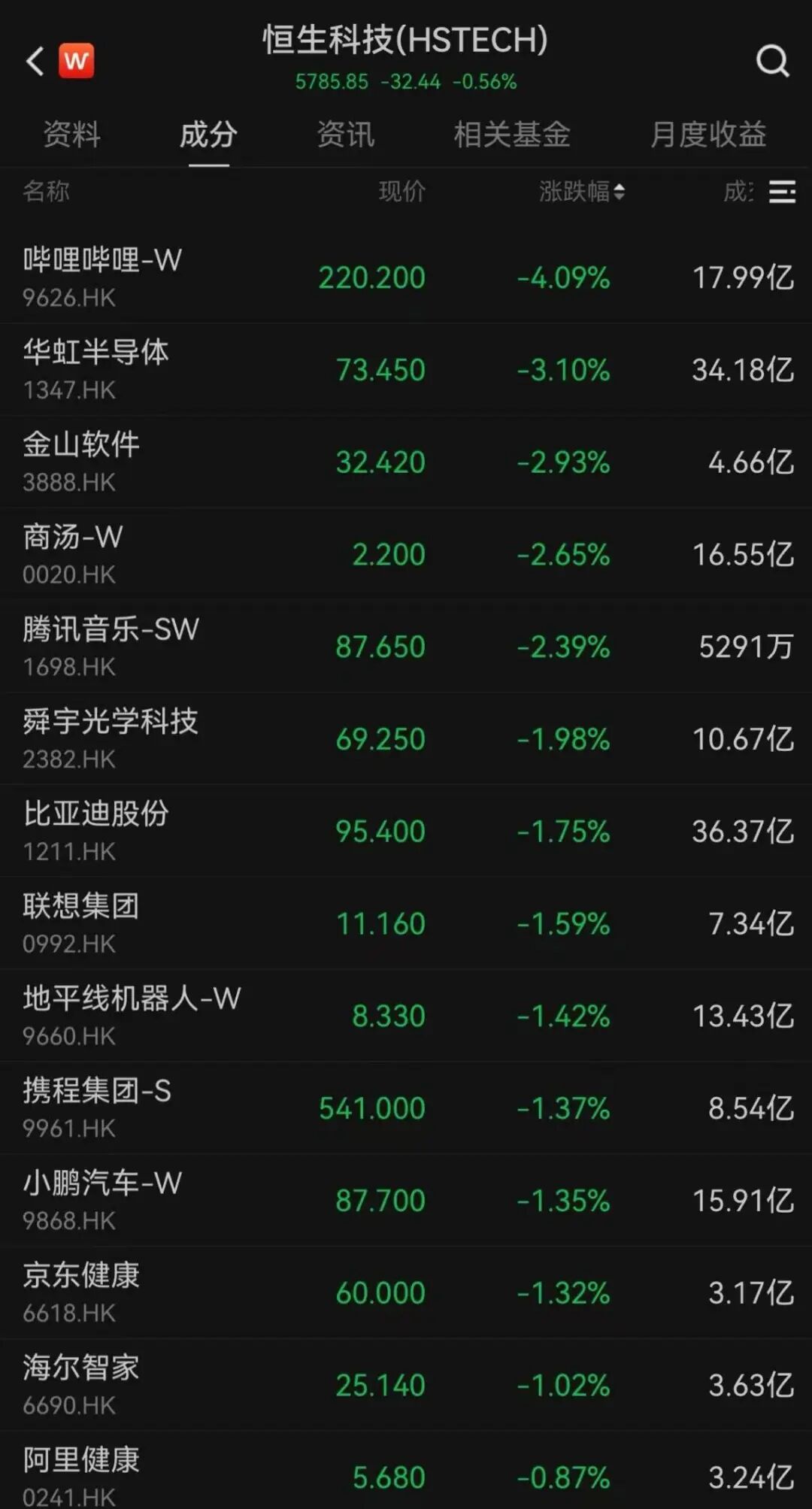Sort the list by 涨跌幅
812x1509 pixels.
click(581, 192)
